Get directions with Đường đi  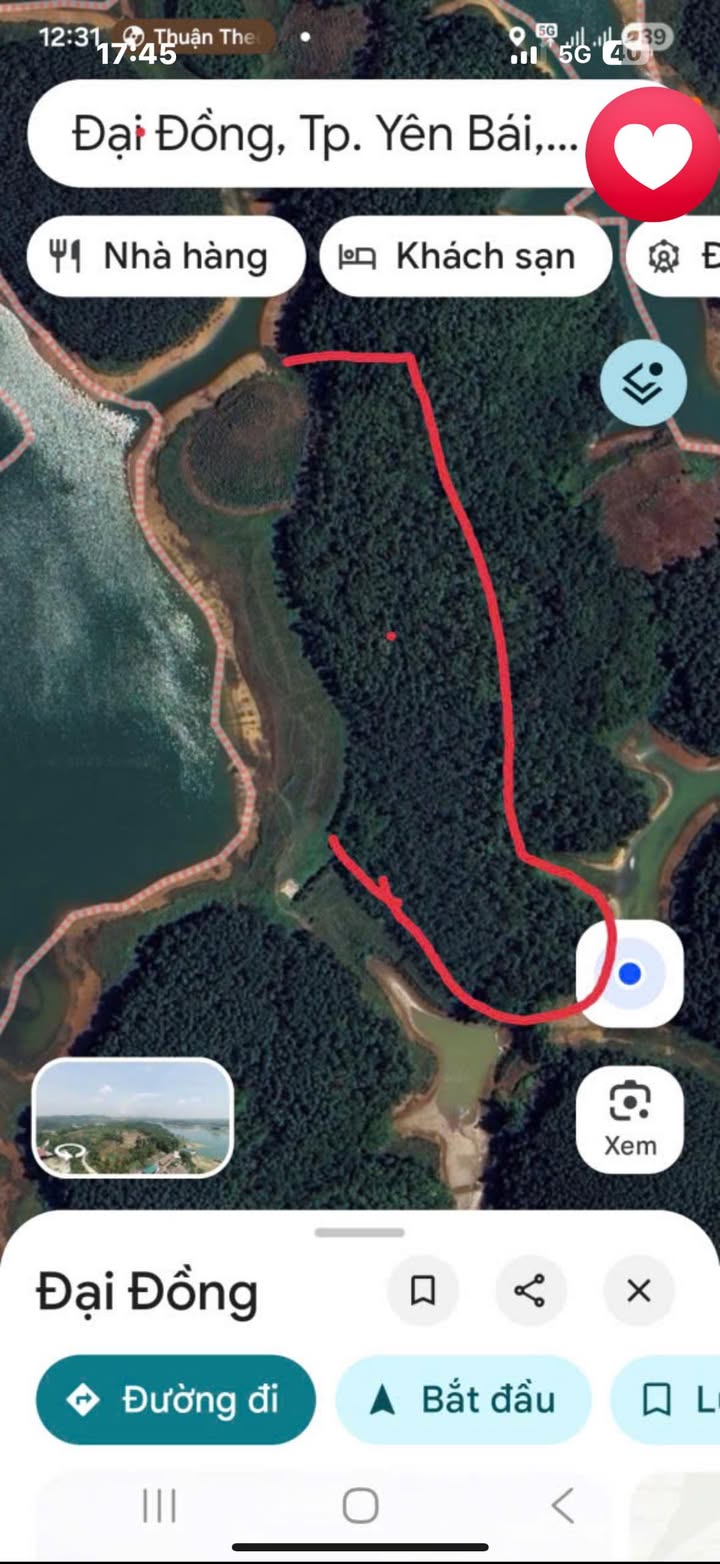(176, 1400)
